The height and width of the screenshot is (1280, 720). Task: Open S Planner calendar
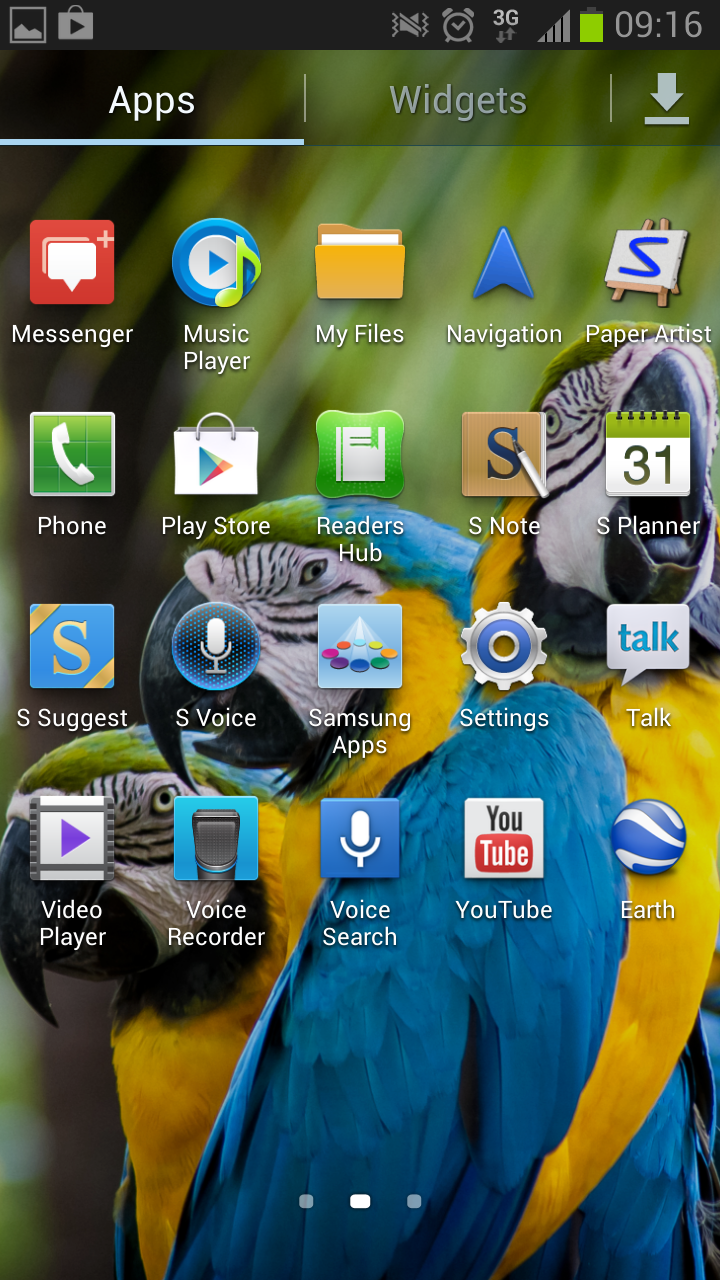pyautogui.click(x=648, y=455)
